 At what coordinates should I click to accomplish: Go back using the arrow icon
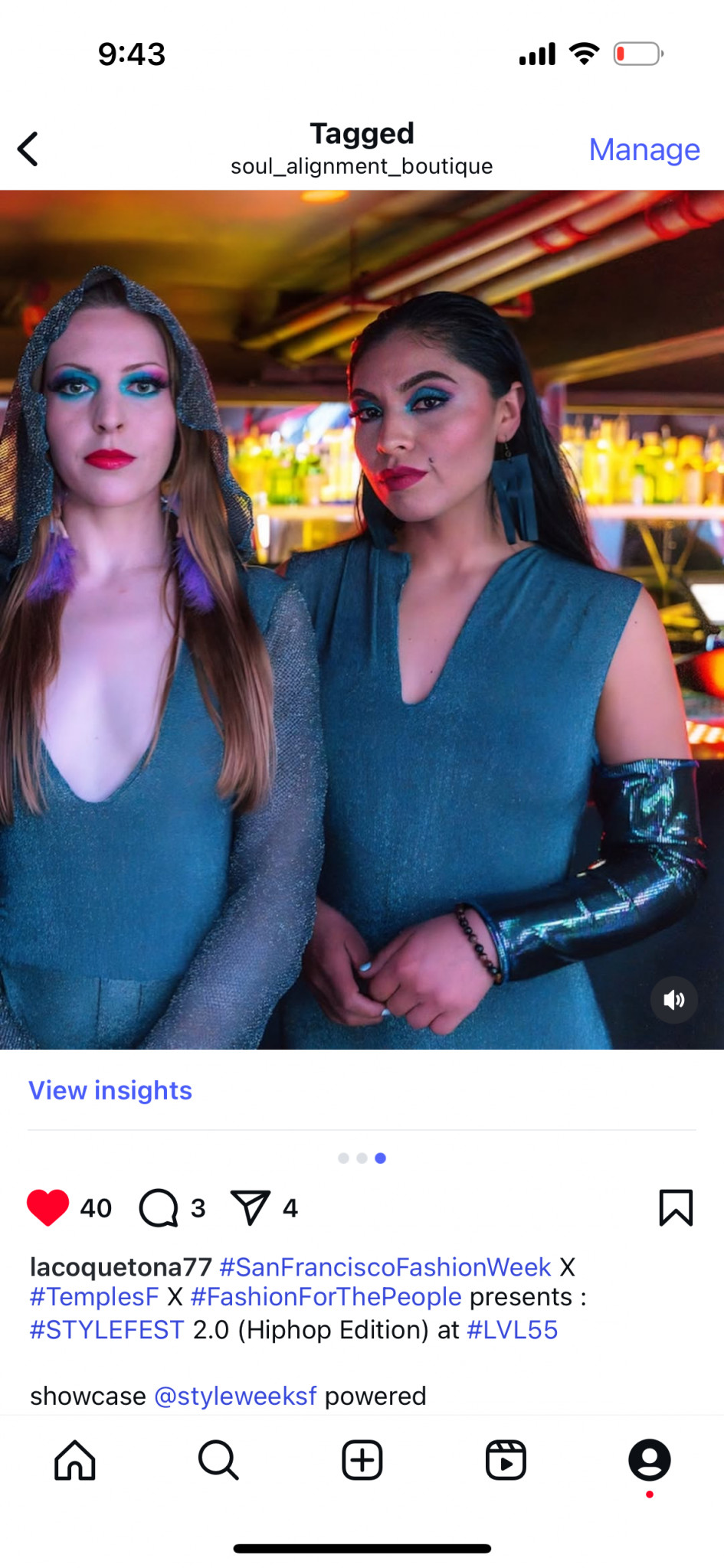[x=29, y=149]
